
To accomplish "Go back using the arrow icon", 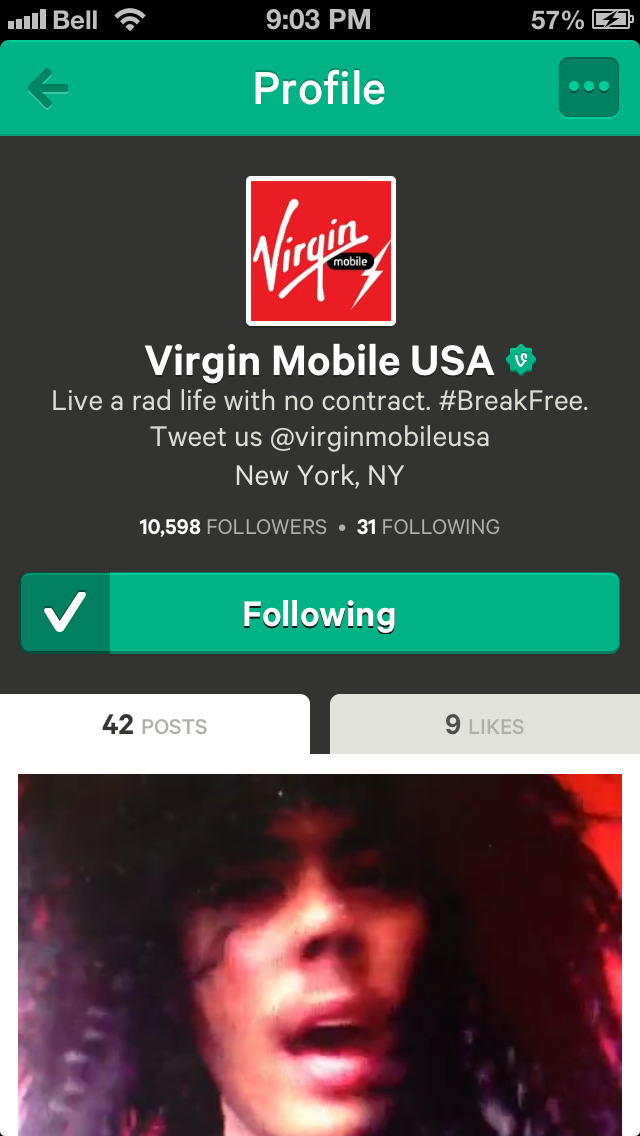I will 48,88.
